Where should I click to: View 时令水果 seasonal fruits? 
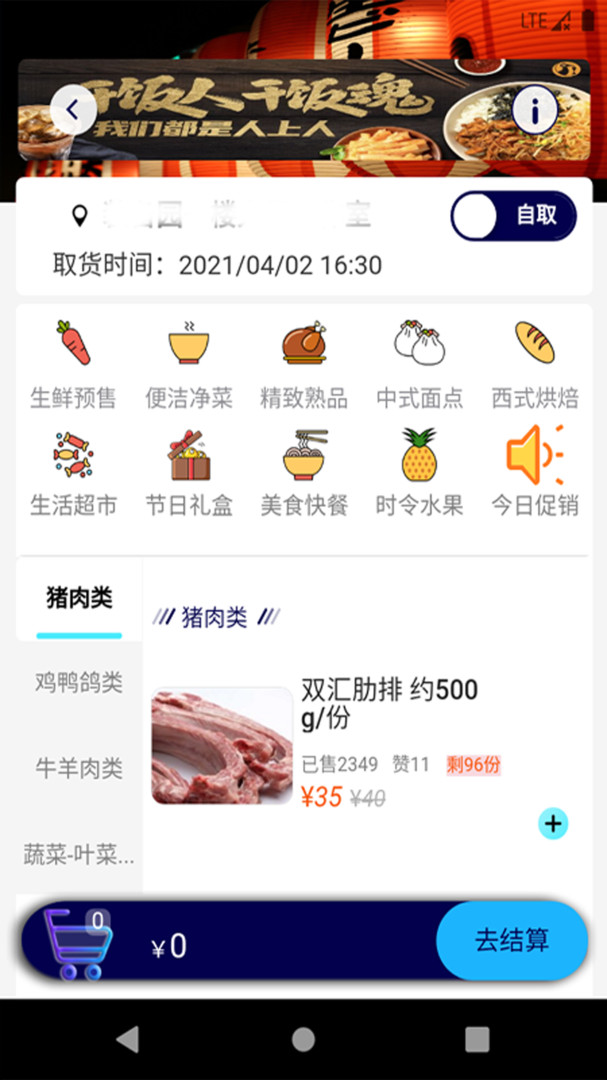click(x=419, y=474)
